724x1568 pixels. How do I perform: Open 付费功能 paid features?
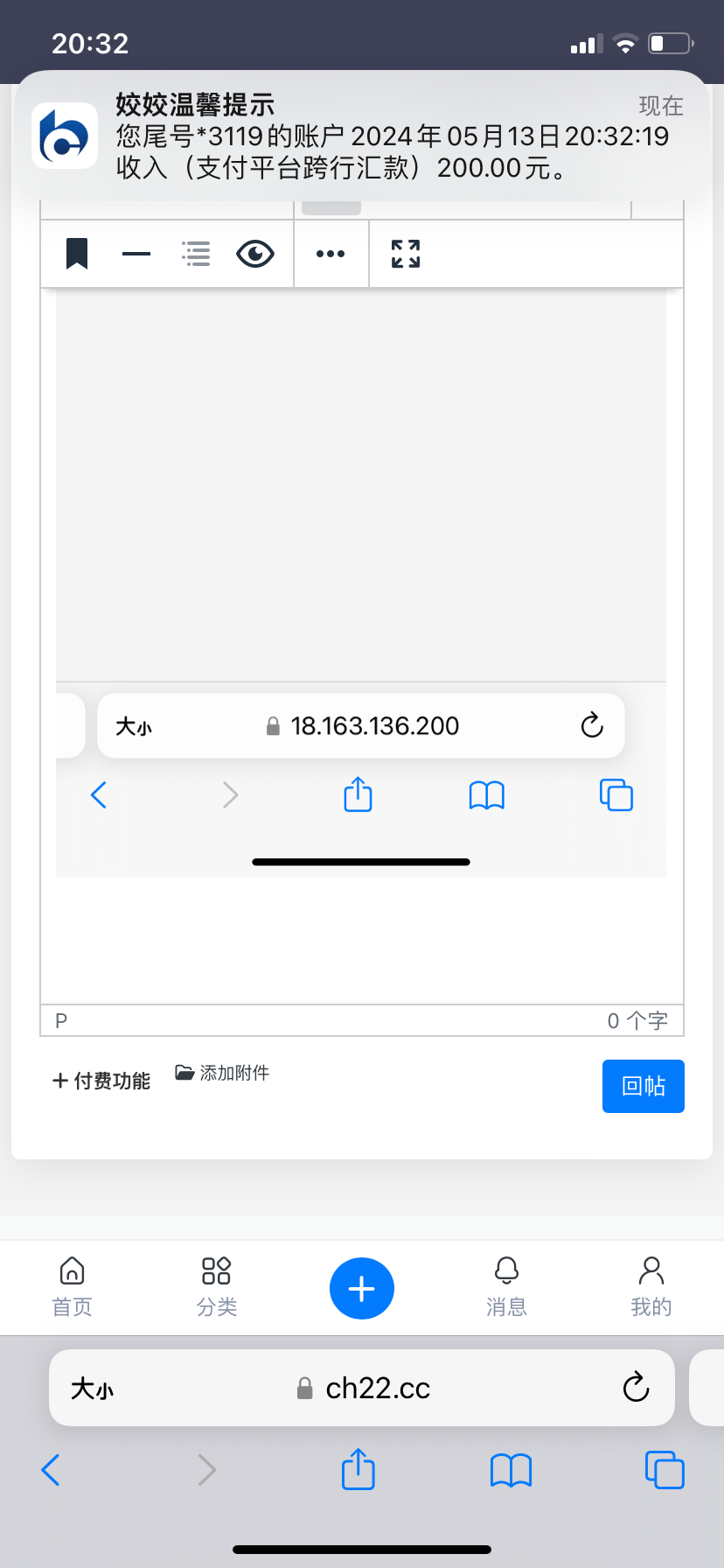pyautogui.click(x=101, y=1081)
